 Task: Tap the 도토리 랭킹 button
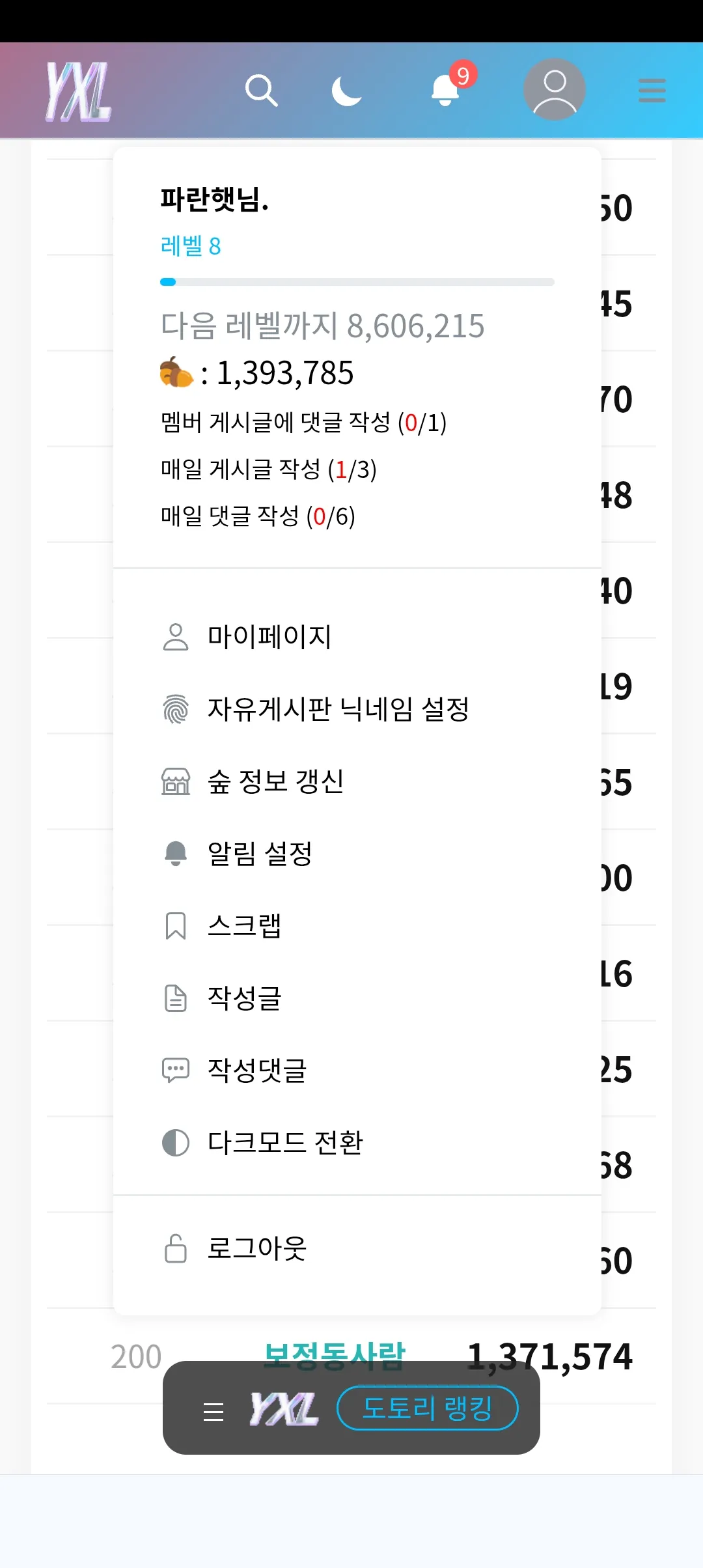tap(427, 1408)
